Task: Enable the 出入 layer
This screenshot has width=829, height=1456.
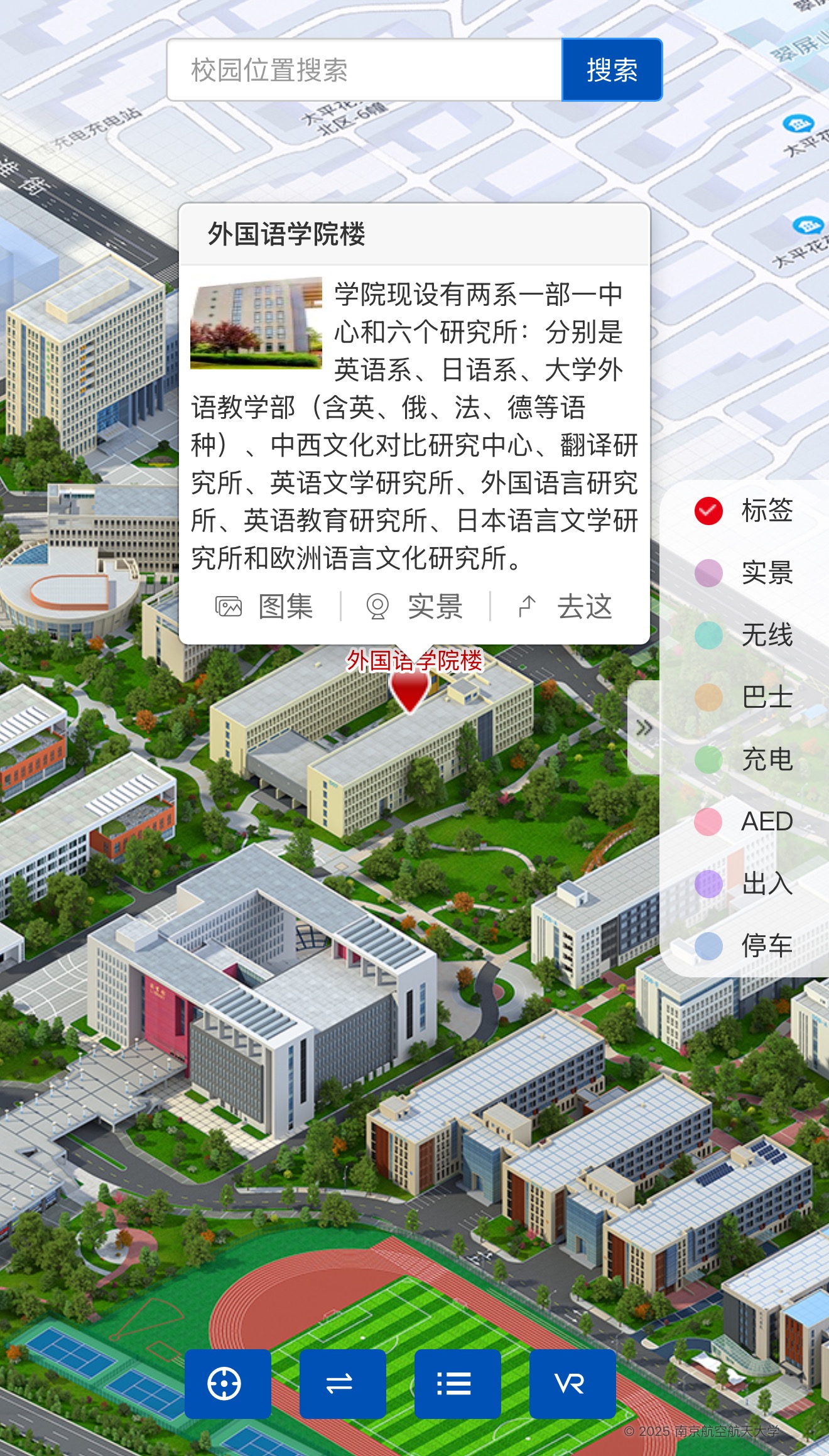Action: [x=708, y=884]
